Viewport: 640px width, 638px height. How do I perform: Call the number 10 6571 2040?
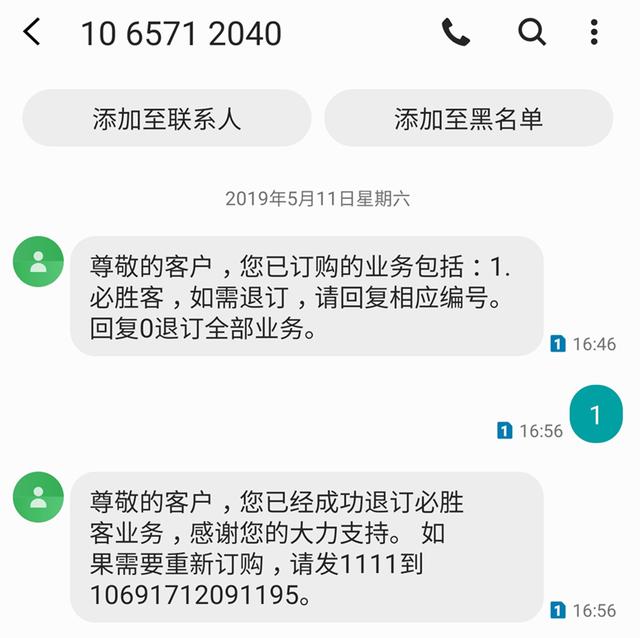(x=456, y=33)
